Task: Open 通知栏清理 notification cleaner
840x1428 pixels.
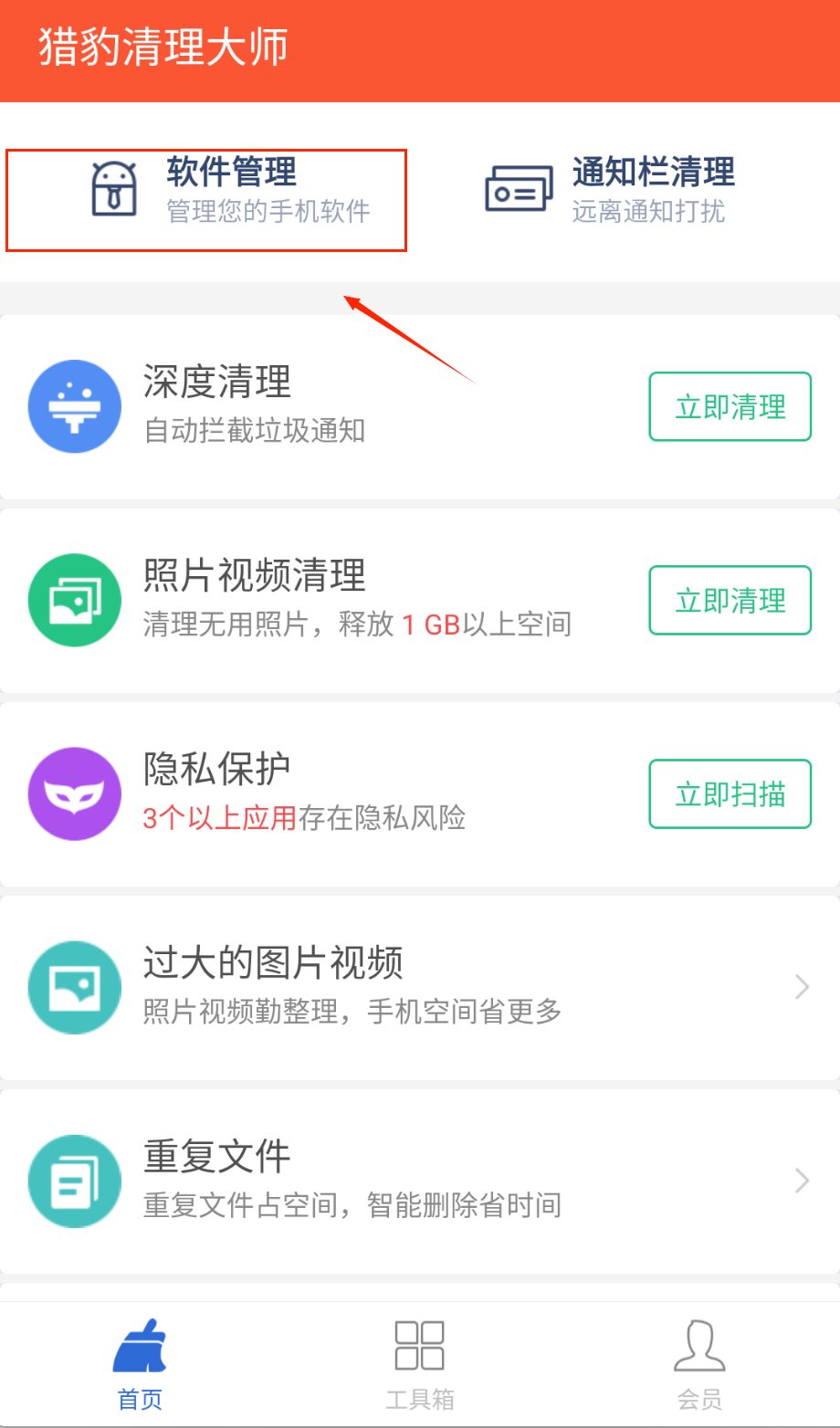Action: 610,190
